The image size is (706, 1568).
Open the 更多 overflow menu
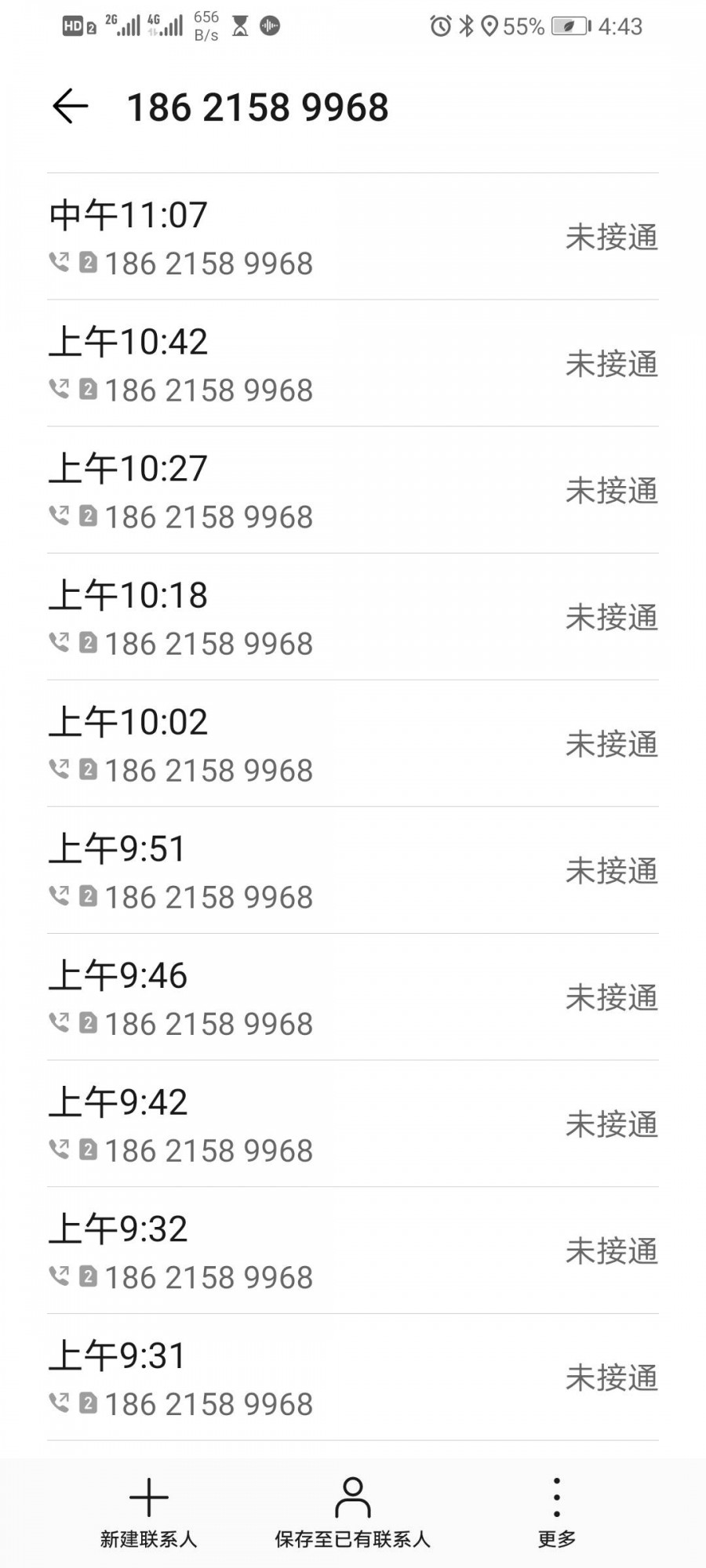click(x=557, y=1512)
